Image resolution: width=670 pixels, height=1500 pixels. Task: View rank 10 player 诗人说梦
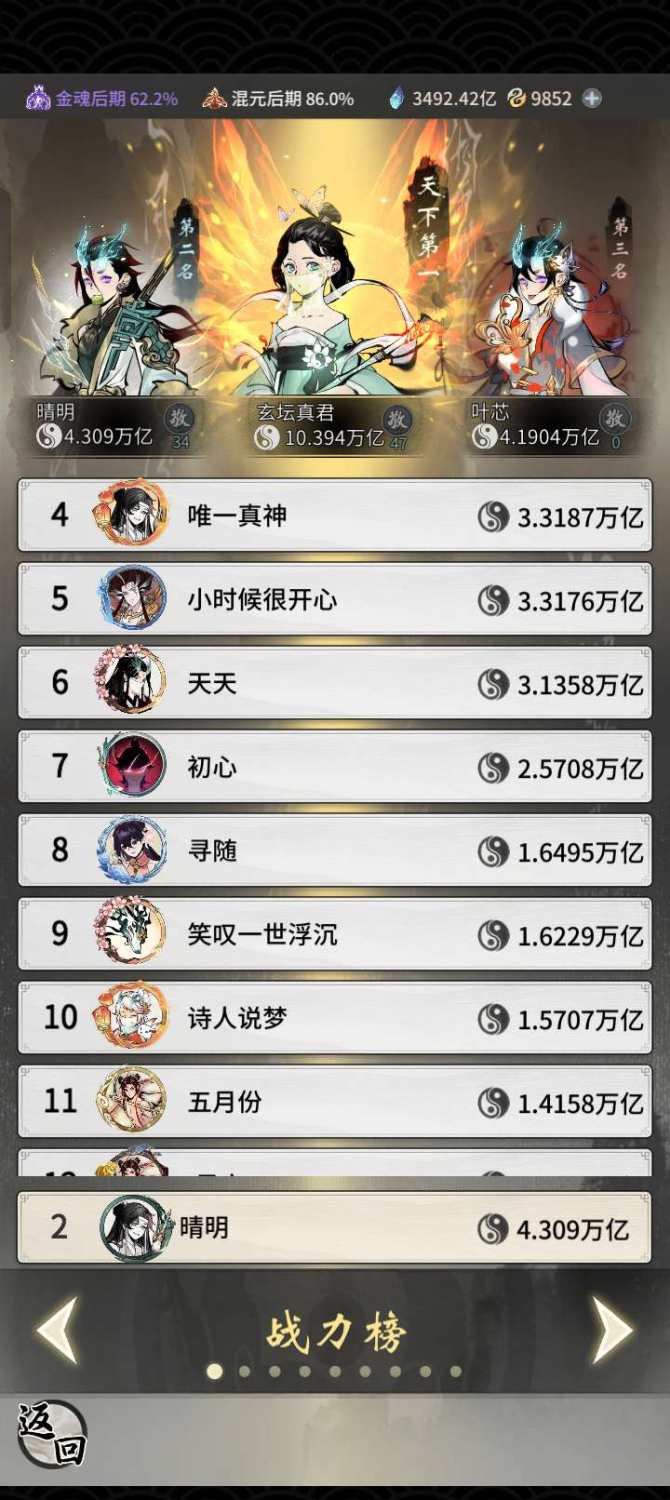click(335, 1018)
